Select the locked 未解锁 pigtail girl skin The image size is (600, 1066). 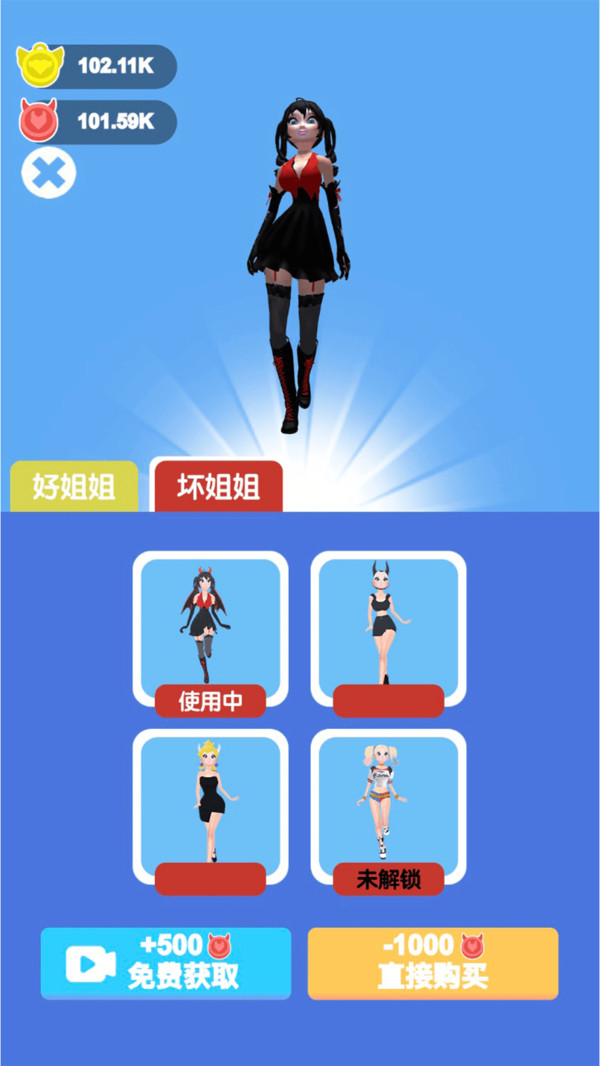(x=388, y=808)
